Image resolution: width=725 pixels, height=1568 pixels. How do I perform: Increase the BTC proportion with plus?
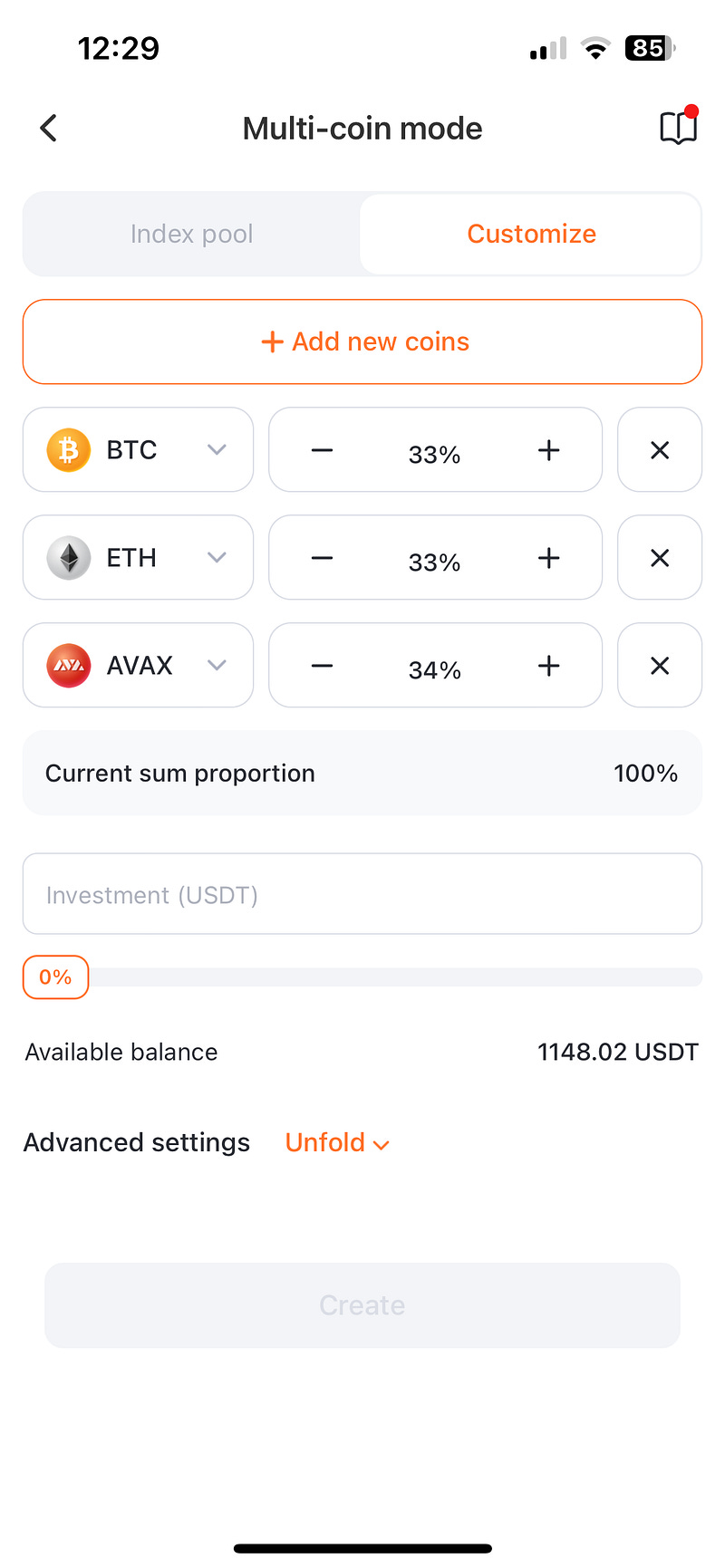coord(549,450)
